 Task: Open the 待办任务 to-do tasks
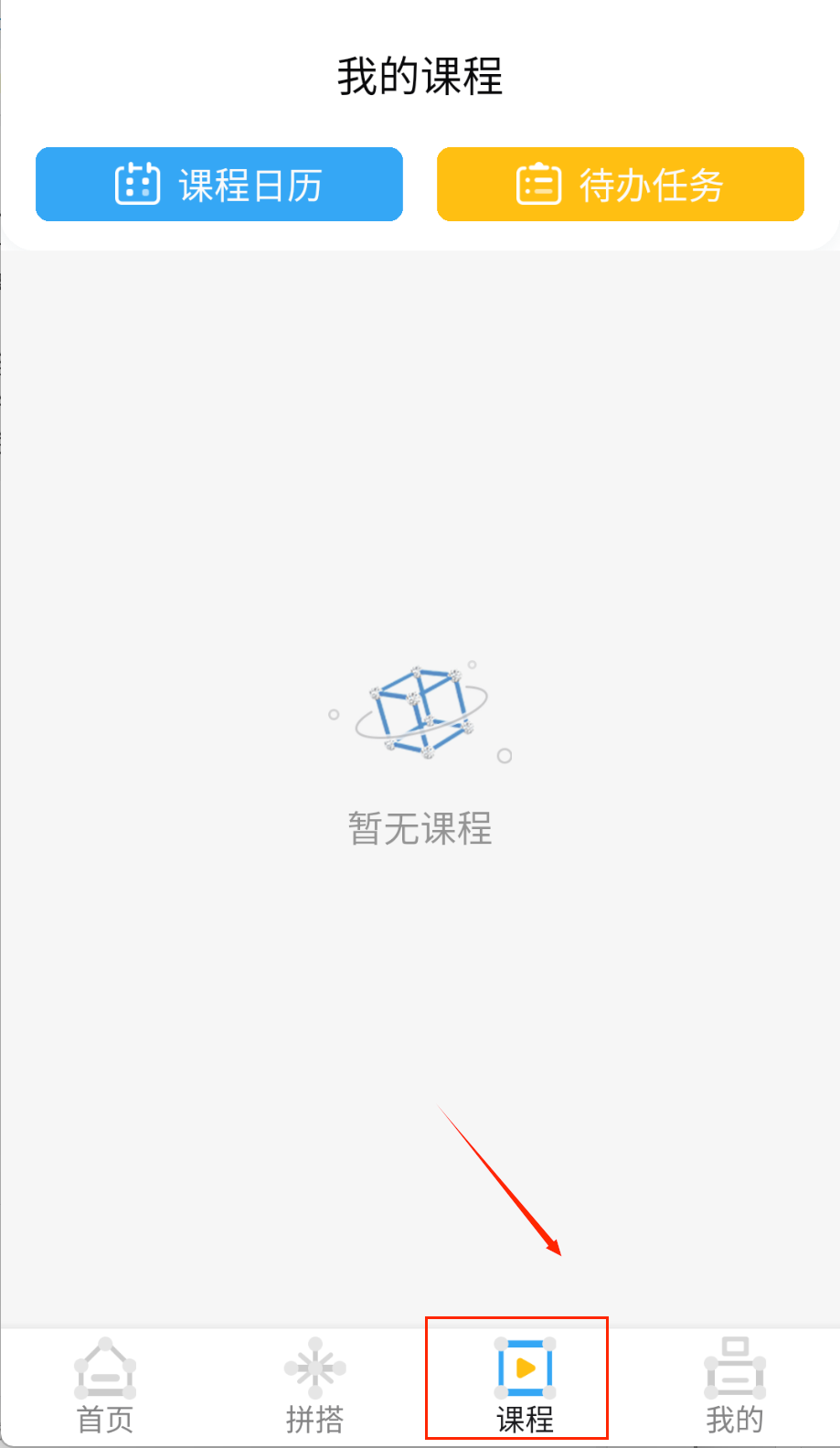pyautogui.click(x=620, y=185)
